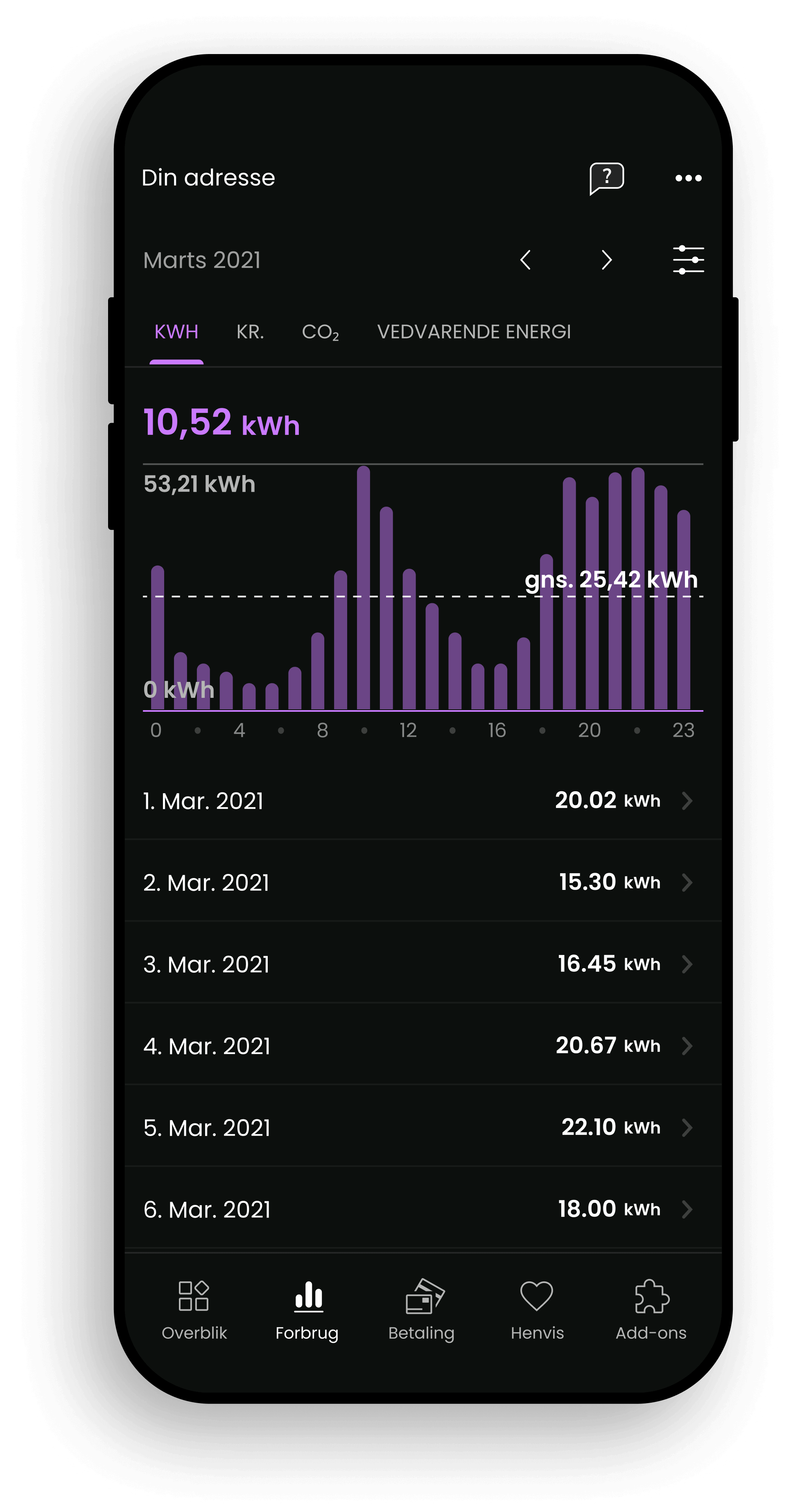Go to the previous month

coord(525,259)
